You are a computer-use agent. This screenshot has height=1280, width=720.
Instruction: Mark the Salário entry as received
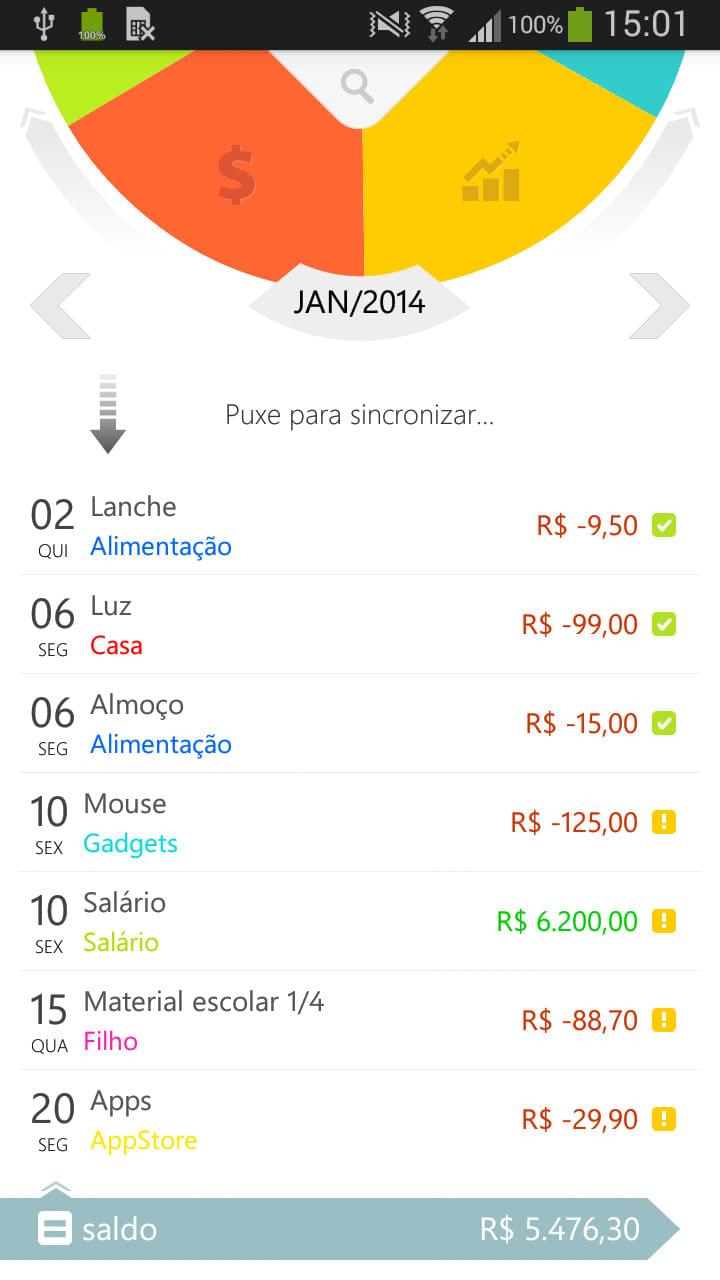point(664,921)
